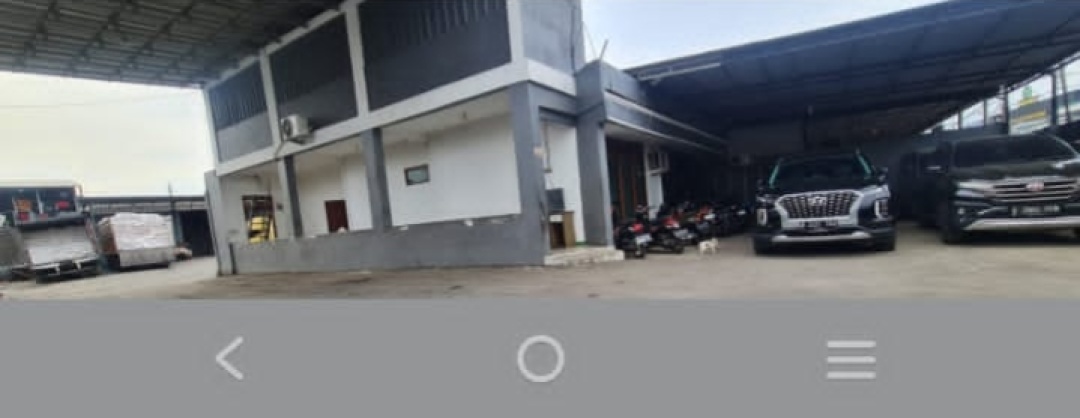1080x418 pixels.
Task: Go back with the navigation bar arrow
Action: pos(230,358)
